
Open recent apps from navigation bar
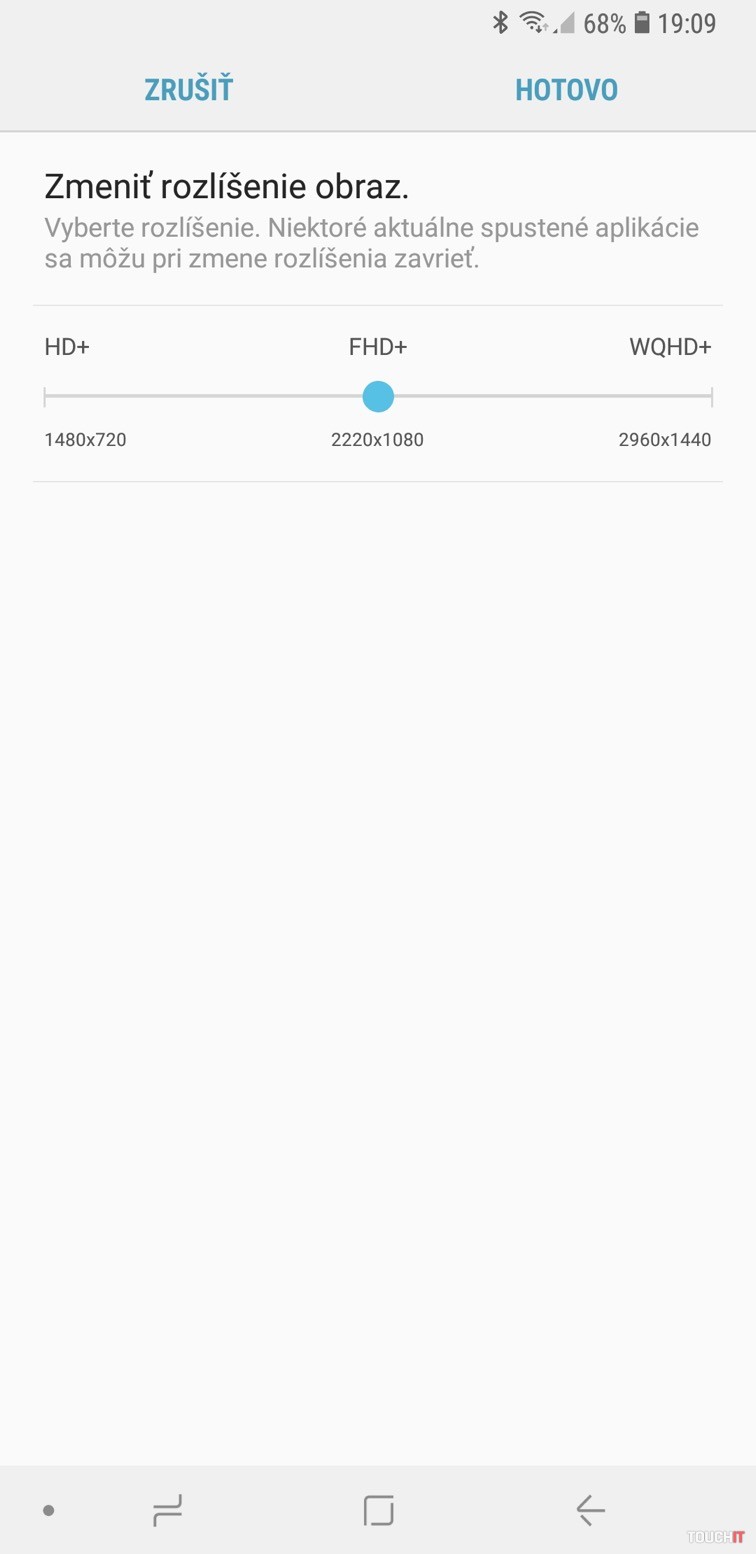(x=167, y=1509)
